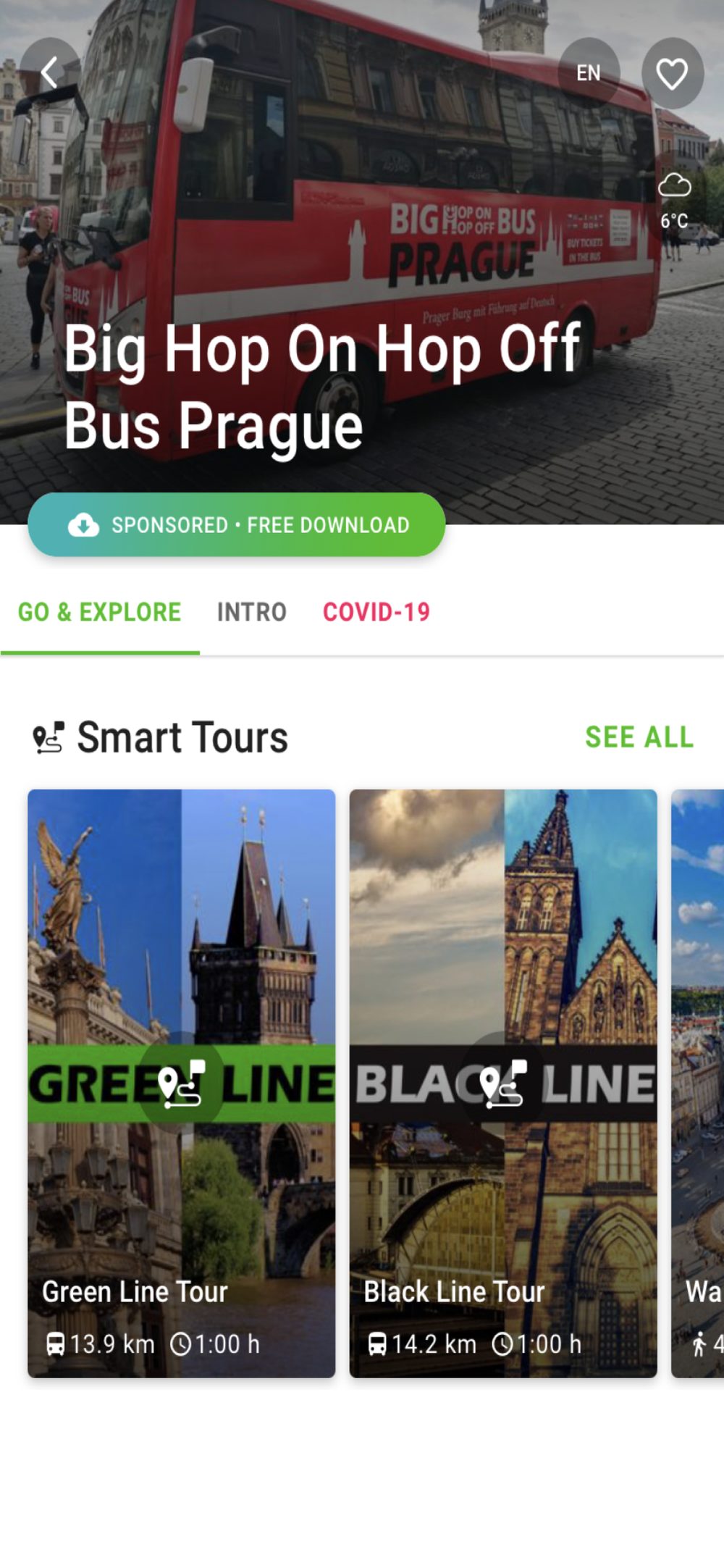Open the Intro tab
Image resolution: width=724 pixels, height=1568 pixels.
tap(252, 613)
